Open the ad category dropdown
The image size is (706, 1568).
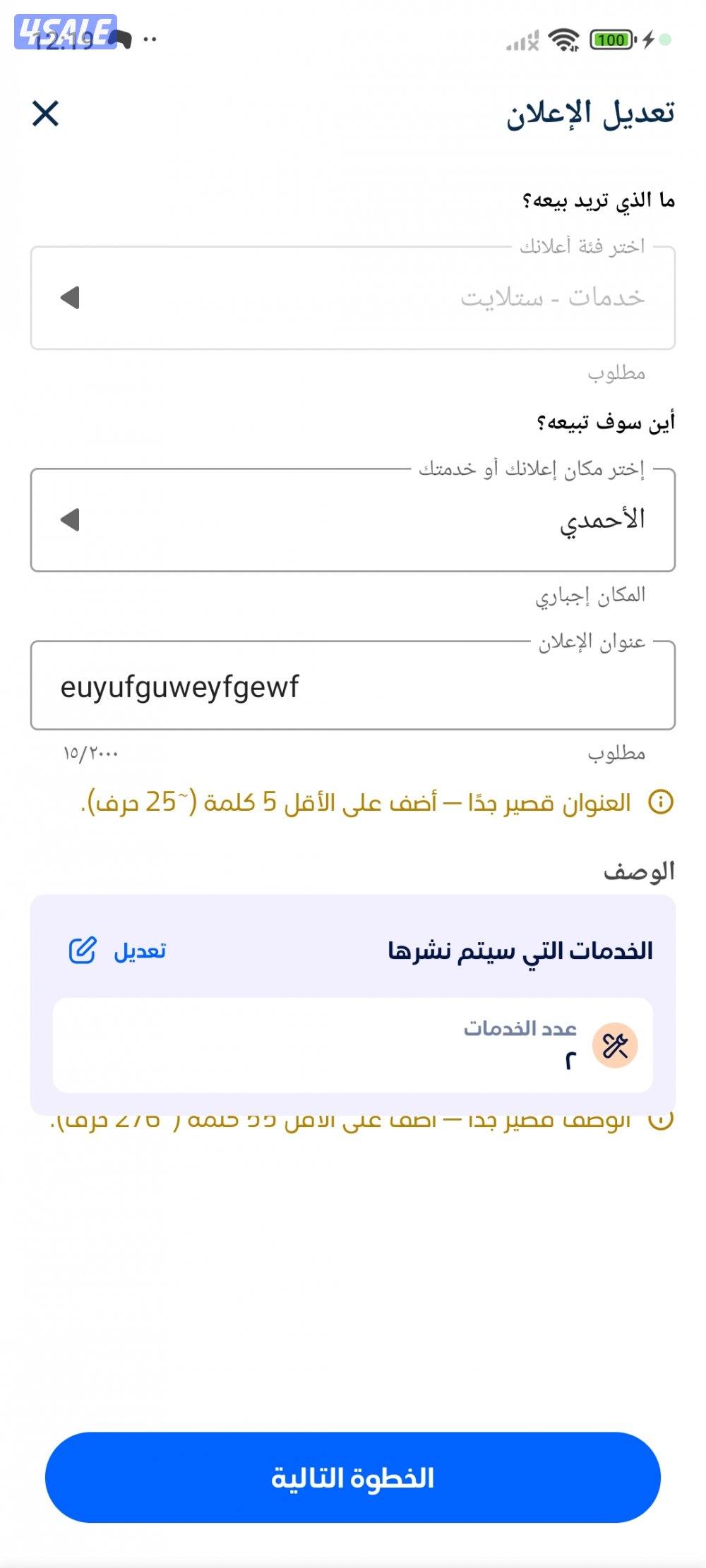[x=353, y=298]
